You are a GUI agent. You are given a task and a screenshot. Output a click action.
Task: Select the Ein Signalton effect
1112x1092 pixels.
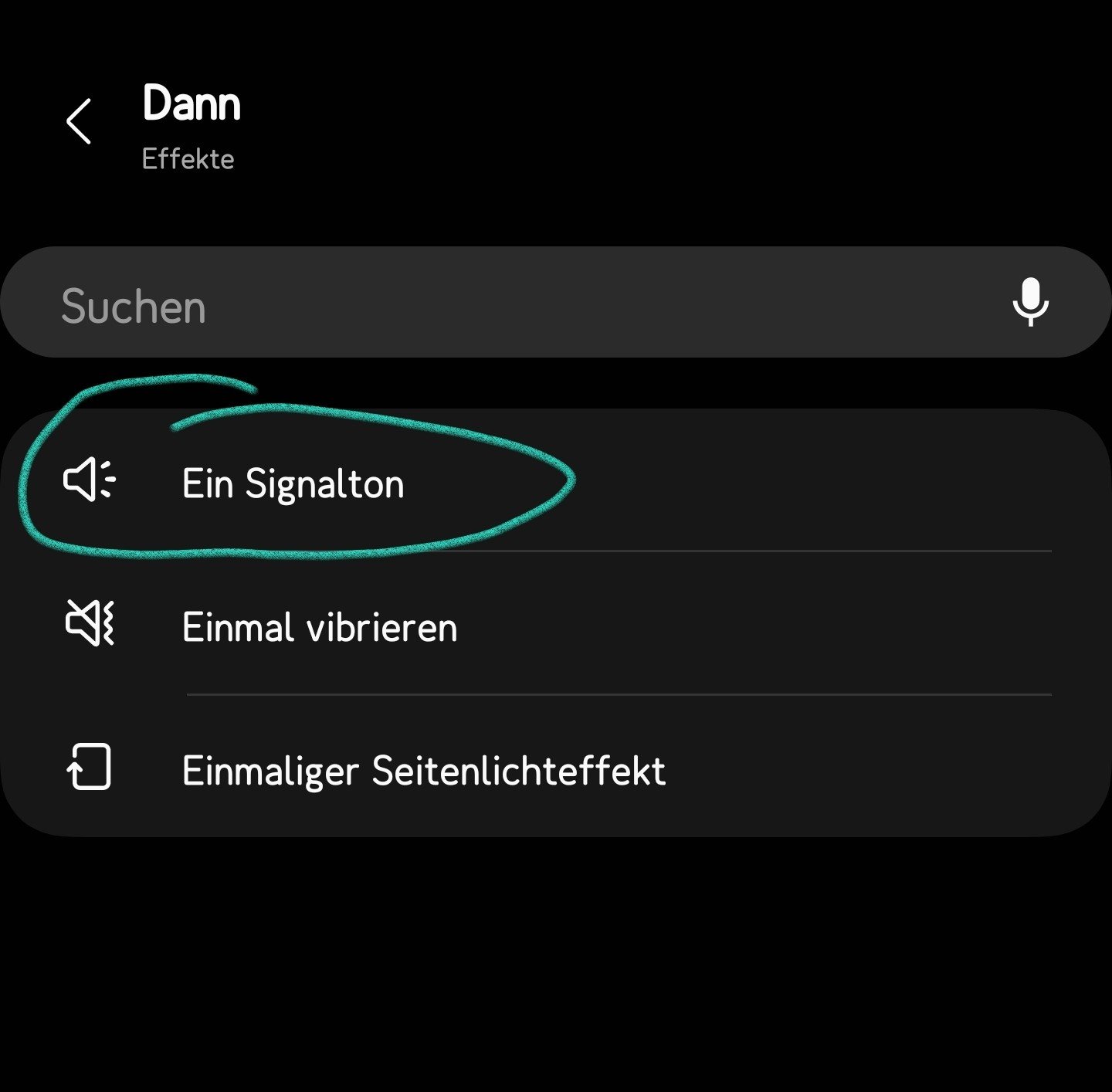(293, 484)
